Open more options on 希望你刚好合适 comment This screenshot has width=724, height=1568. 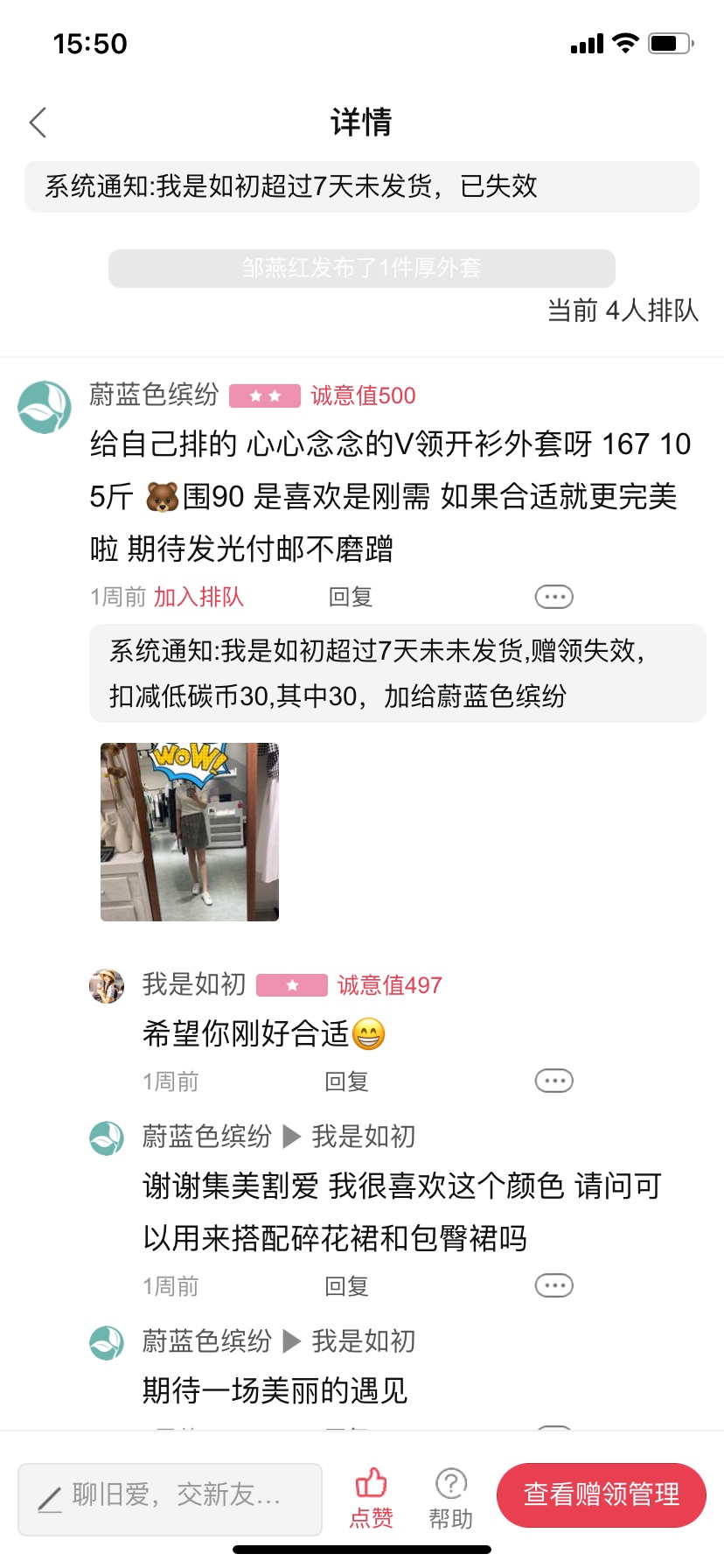[x=553, y=1081]
